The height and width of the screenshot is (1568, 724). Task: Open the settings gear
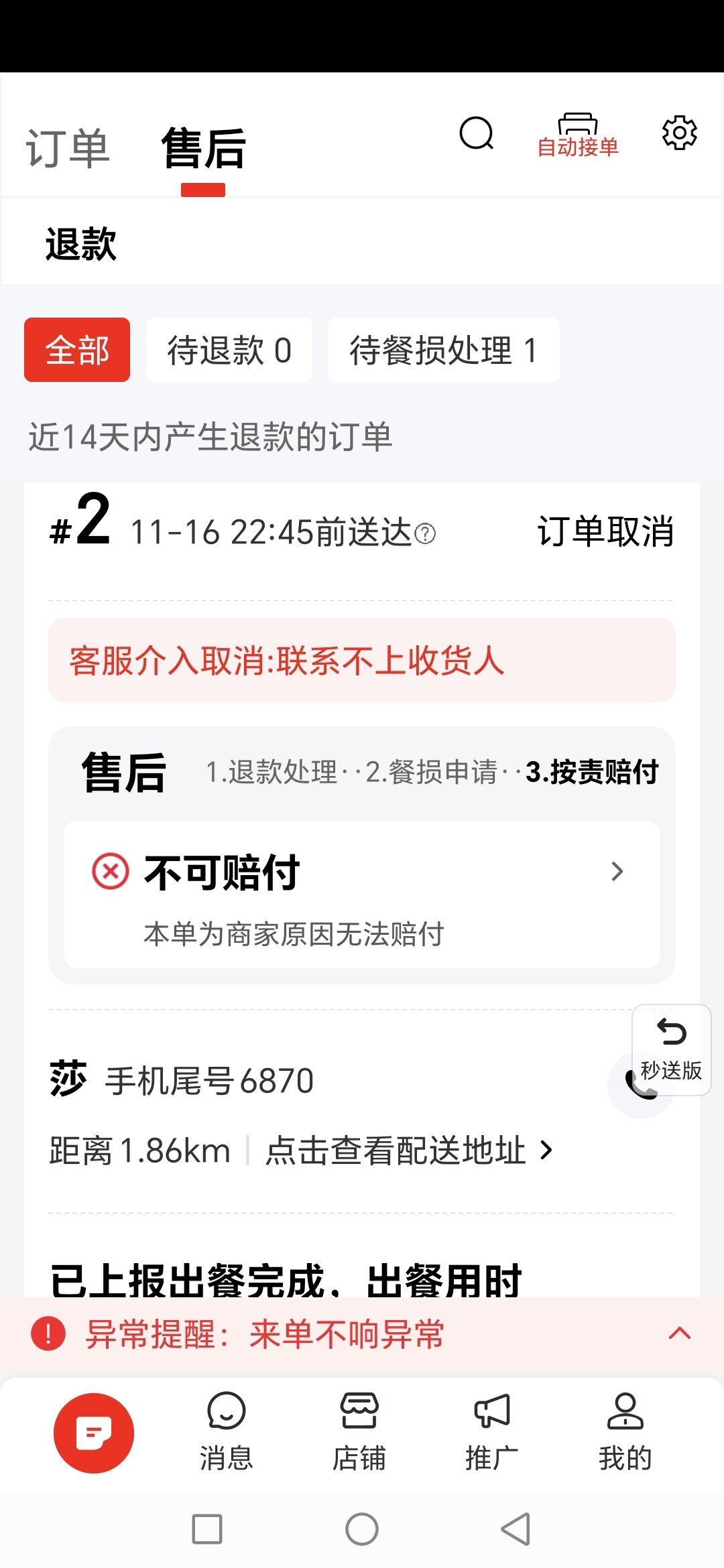679,132
